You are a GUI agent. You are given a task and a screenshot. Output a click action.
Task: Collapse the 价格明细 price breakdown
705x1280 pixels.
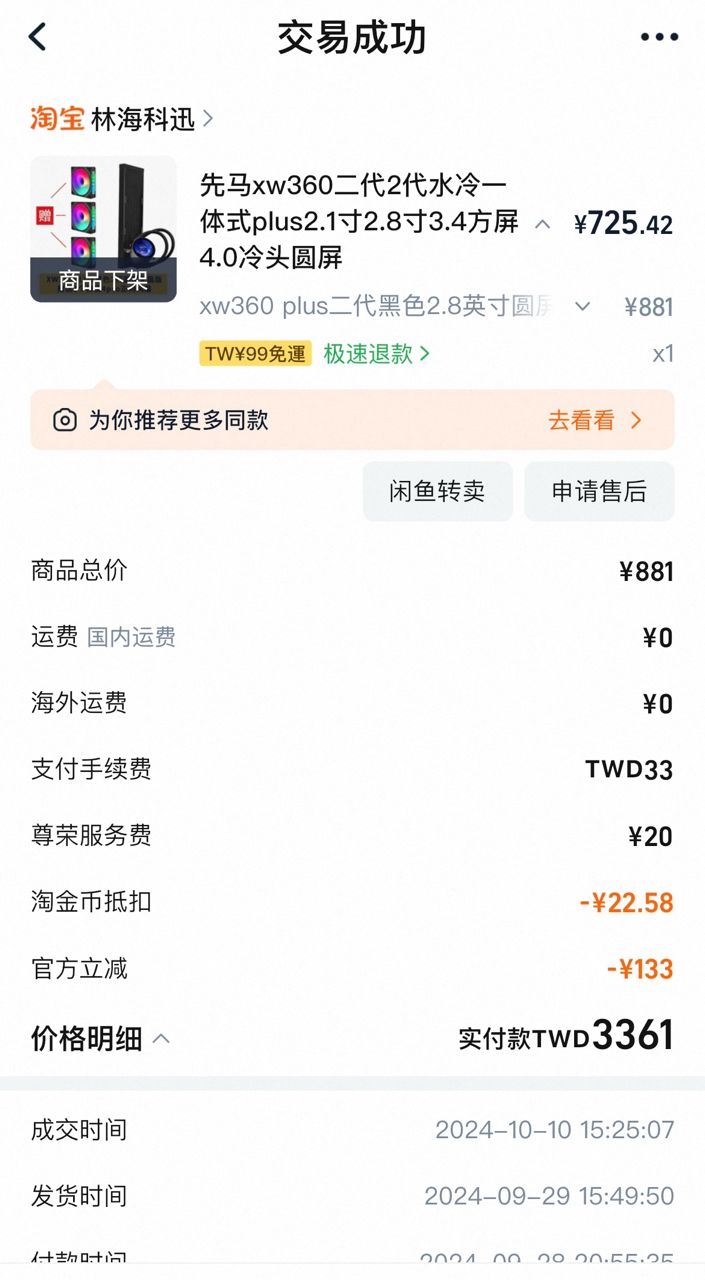coord(161,1039)
